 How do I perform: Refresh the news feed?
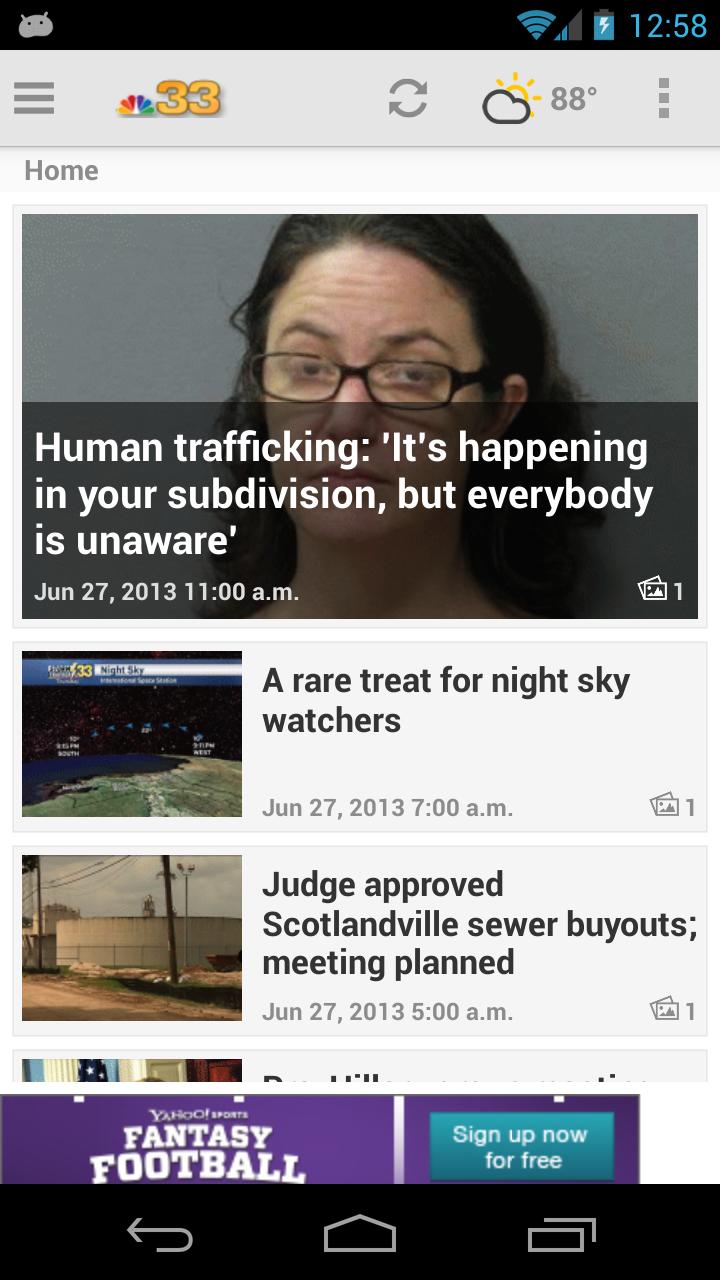(x=408, y=99)
